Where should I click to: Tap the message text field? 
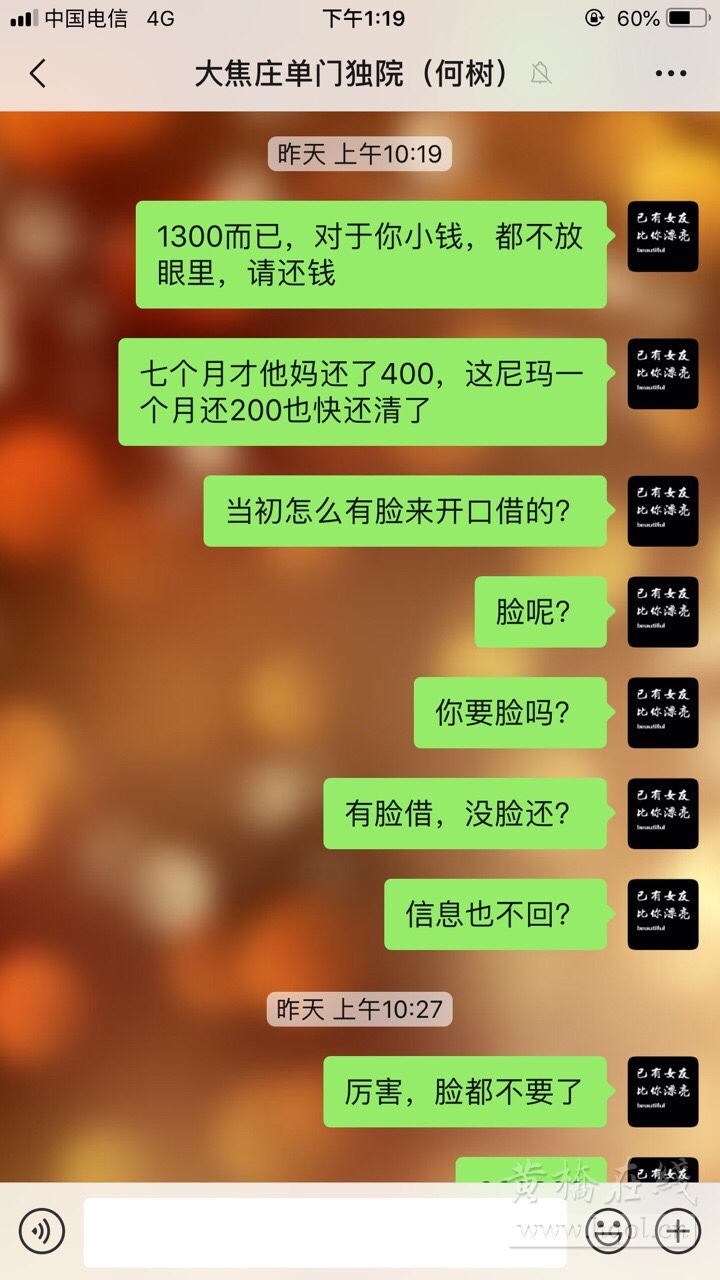[x=325, y=1231]
